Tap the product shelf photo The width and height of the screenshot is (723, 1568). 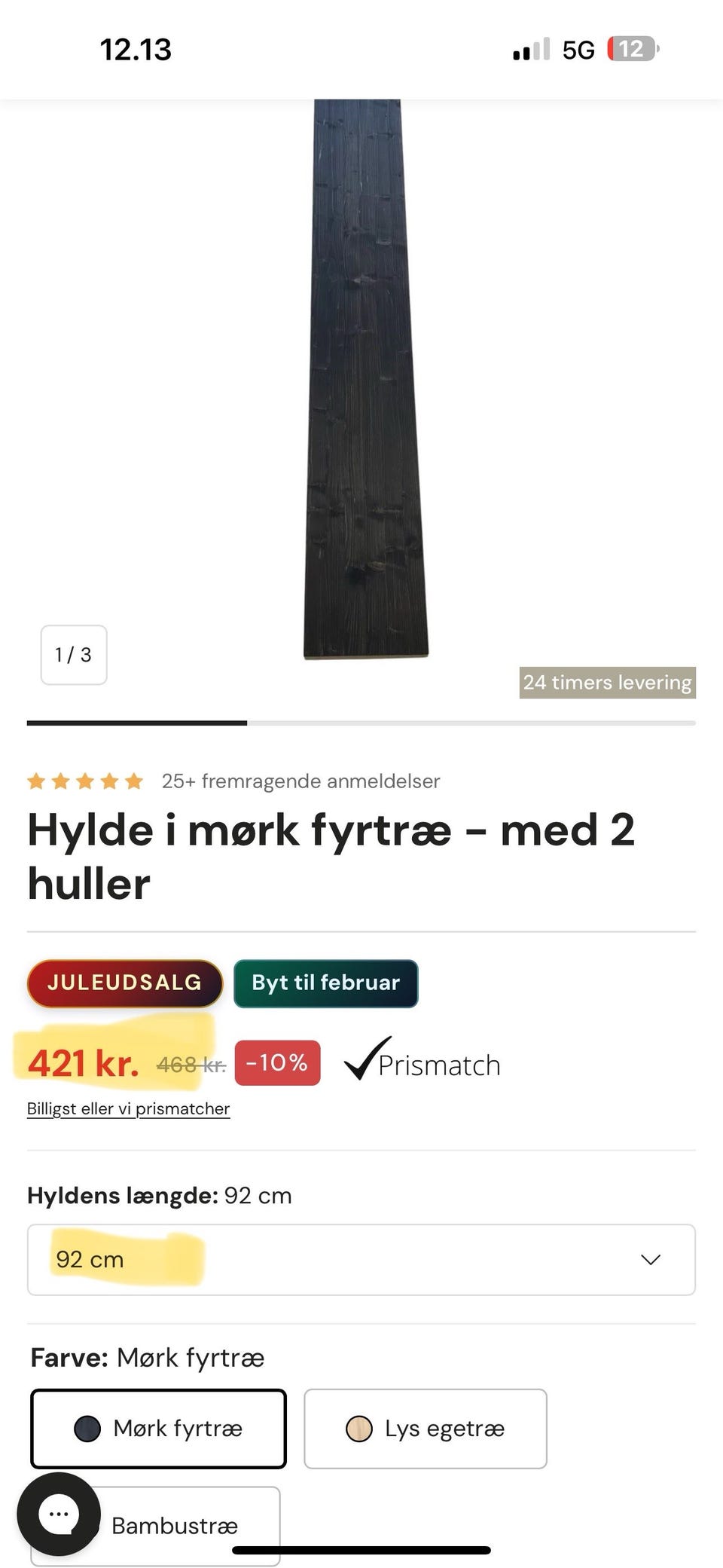361,377
